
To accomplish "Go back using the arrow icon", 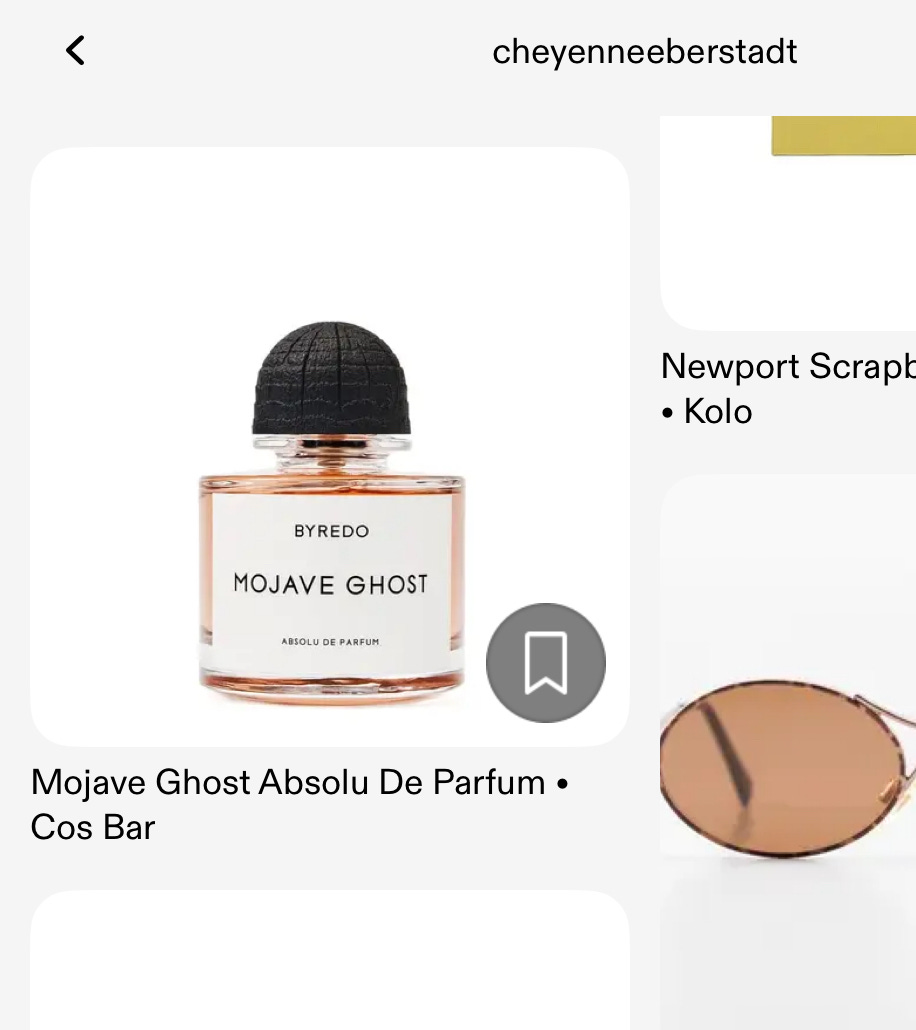I will pyautogui.click(x=75, y=50).
